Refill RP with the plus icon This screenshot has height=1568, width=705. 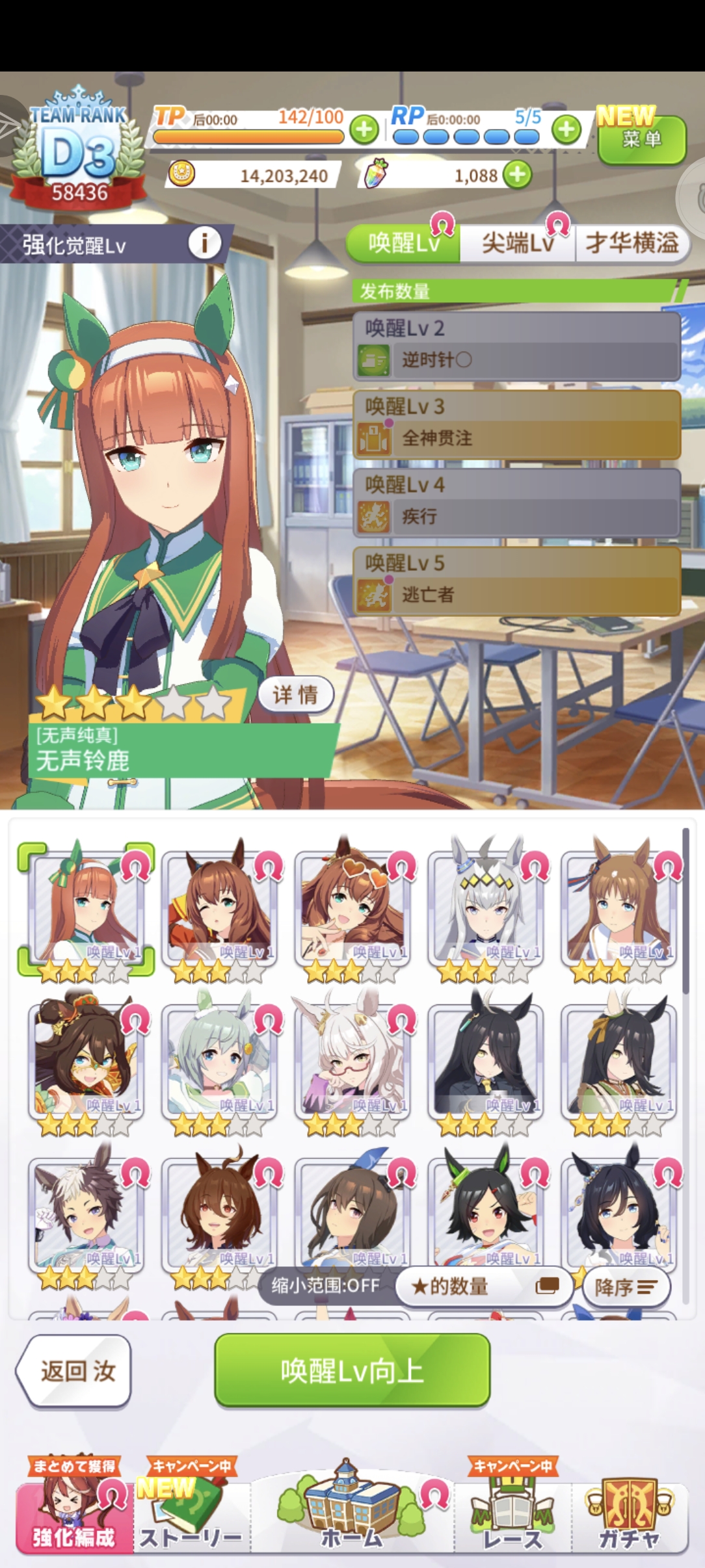click(566, 129)
